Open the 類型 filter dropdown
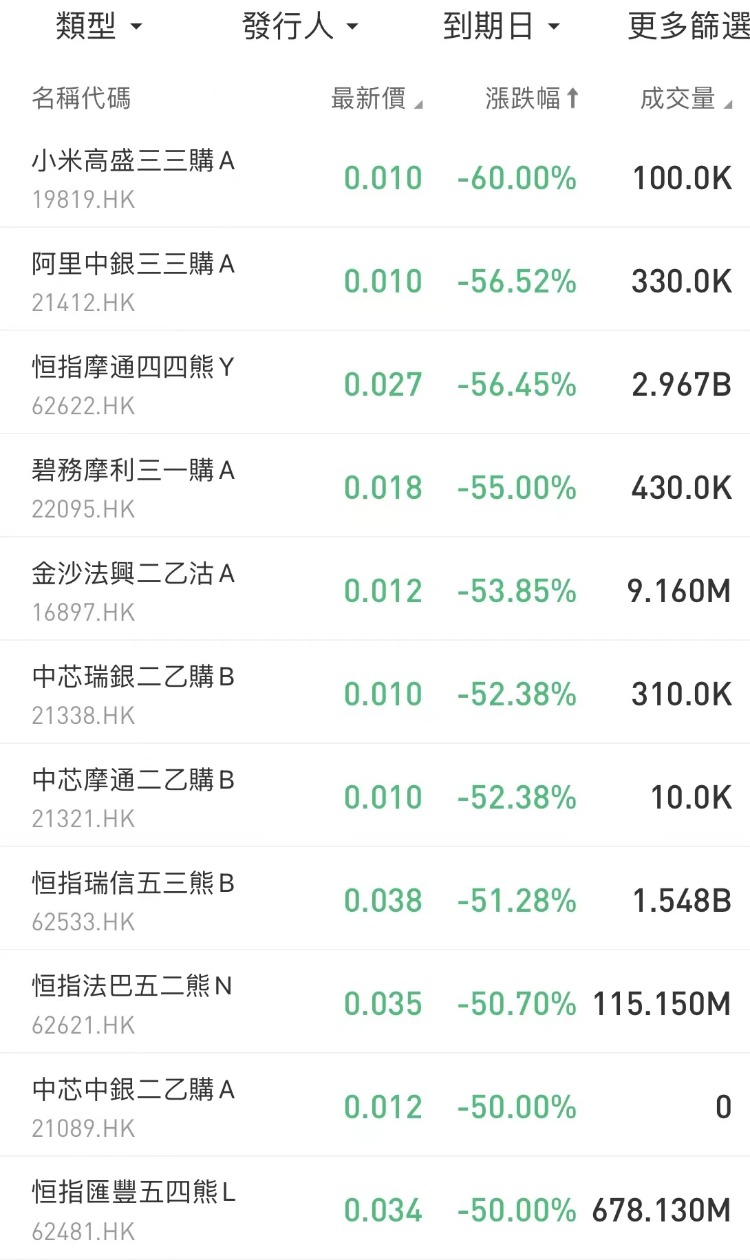 coord(99,27)
